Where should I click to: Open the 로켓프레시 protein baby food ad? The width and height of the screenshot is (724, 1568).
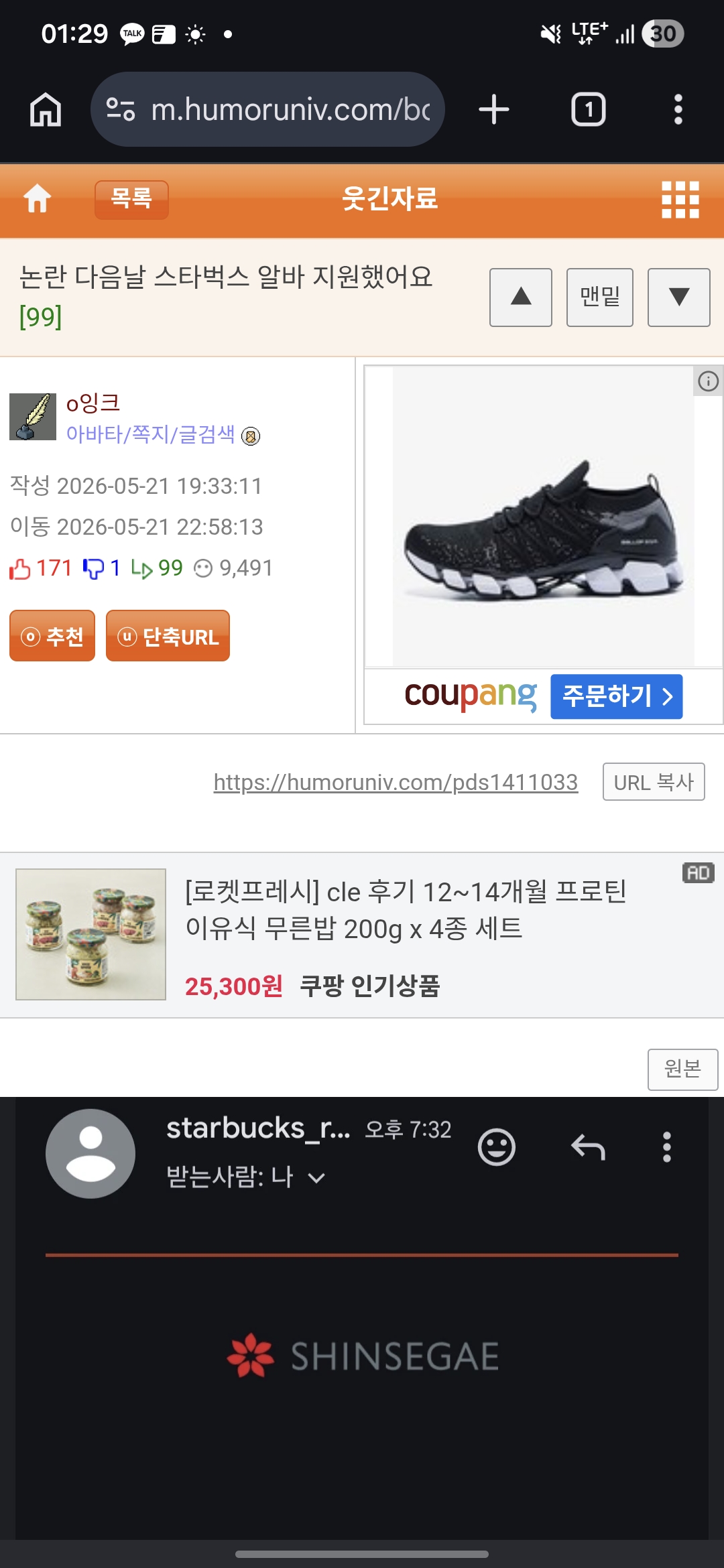[362, 935]
